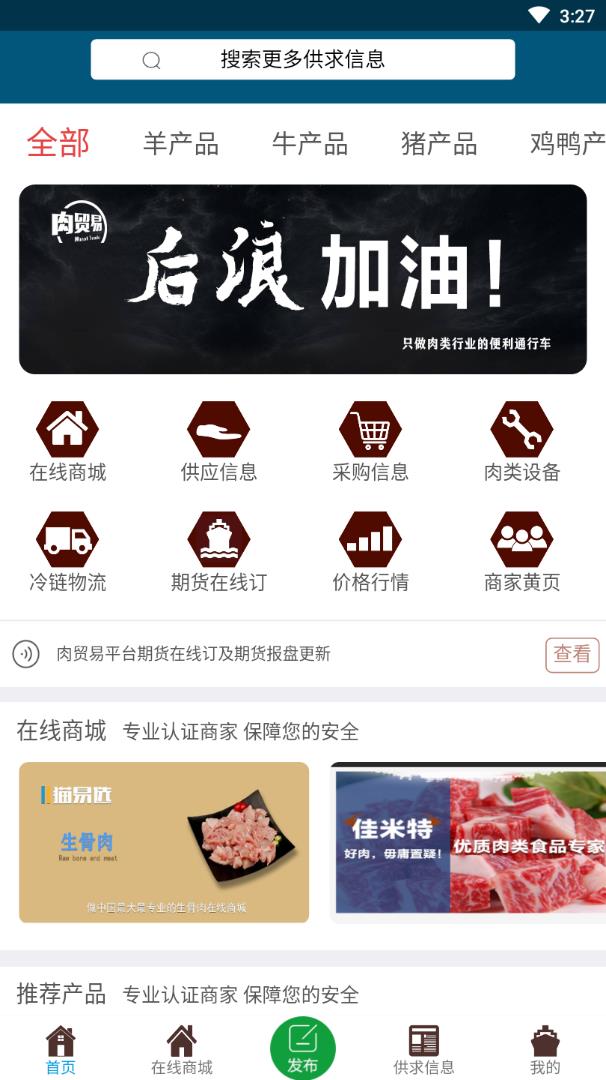
Task: Open 商家黄页 merchant directory
Action: (522, 551)
